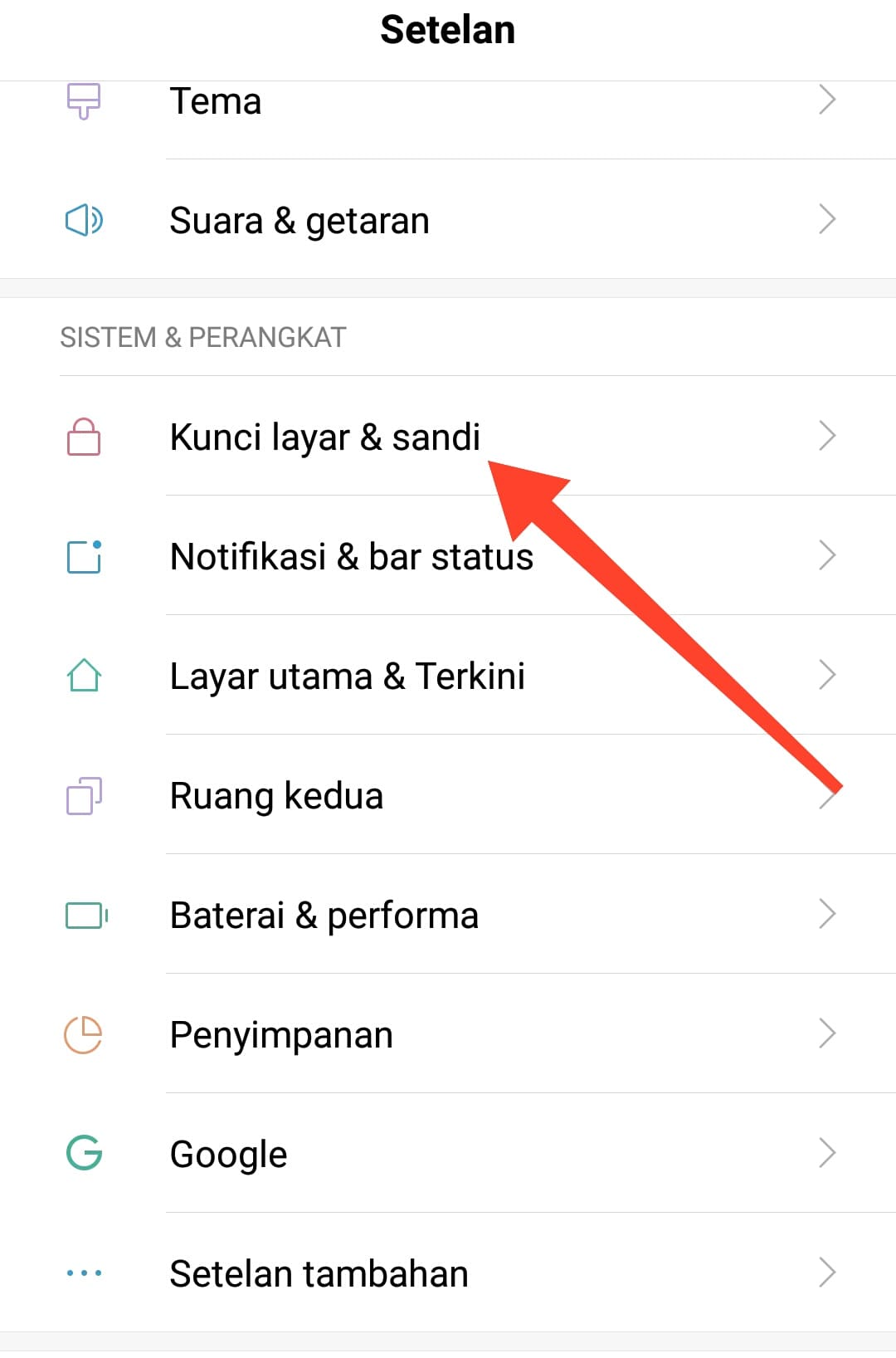Click the three-dots Setelan tambahan icon
Screen dimensions: 896x1358
tap(85, 1273)
